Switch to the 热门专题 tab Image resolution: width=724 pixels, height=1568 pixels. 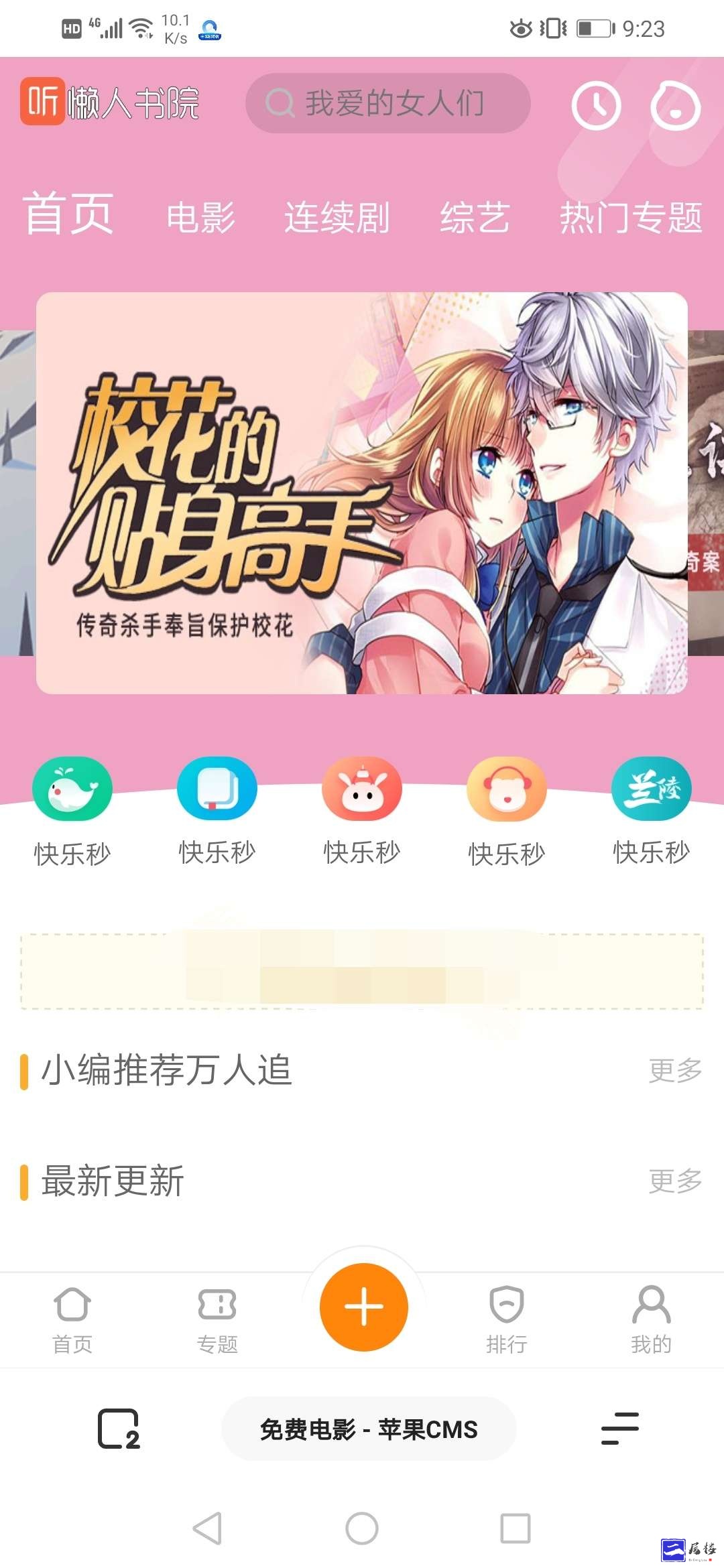click(x=630, y=218)
